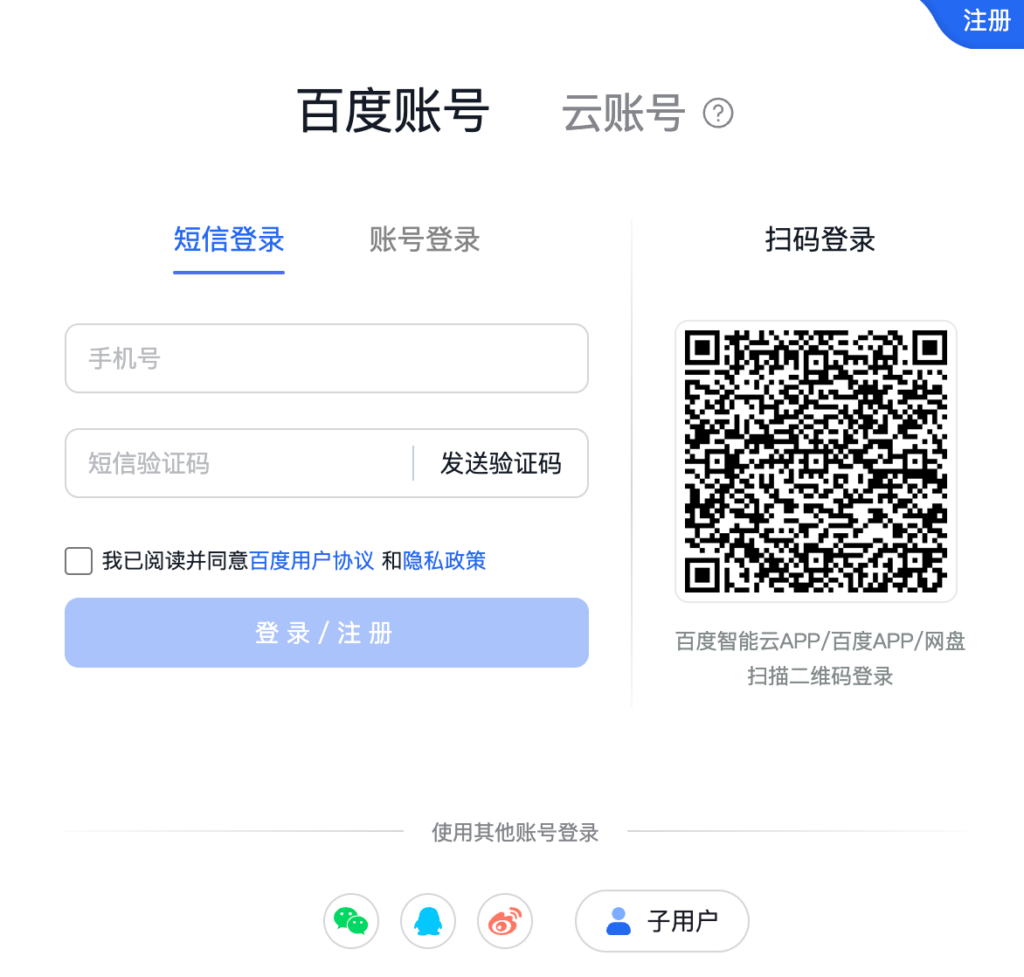Screen dimensions: 1024x977
Task: Log in with WeChat icon
Action: [351, 921]
